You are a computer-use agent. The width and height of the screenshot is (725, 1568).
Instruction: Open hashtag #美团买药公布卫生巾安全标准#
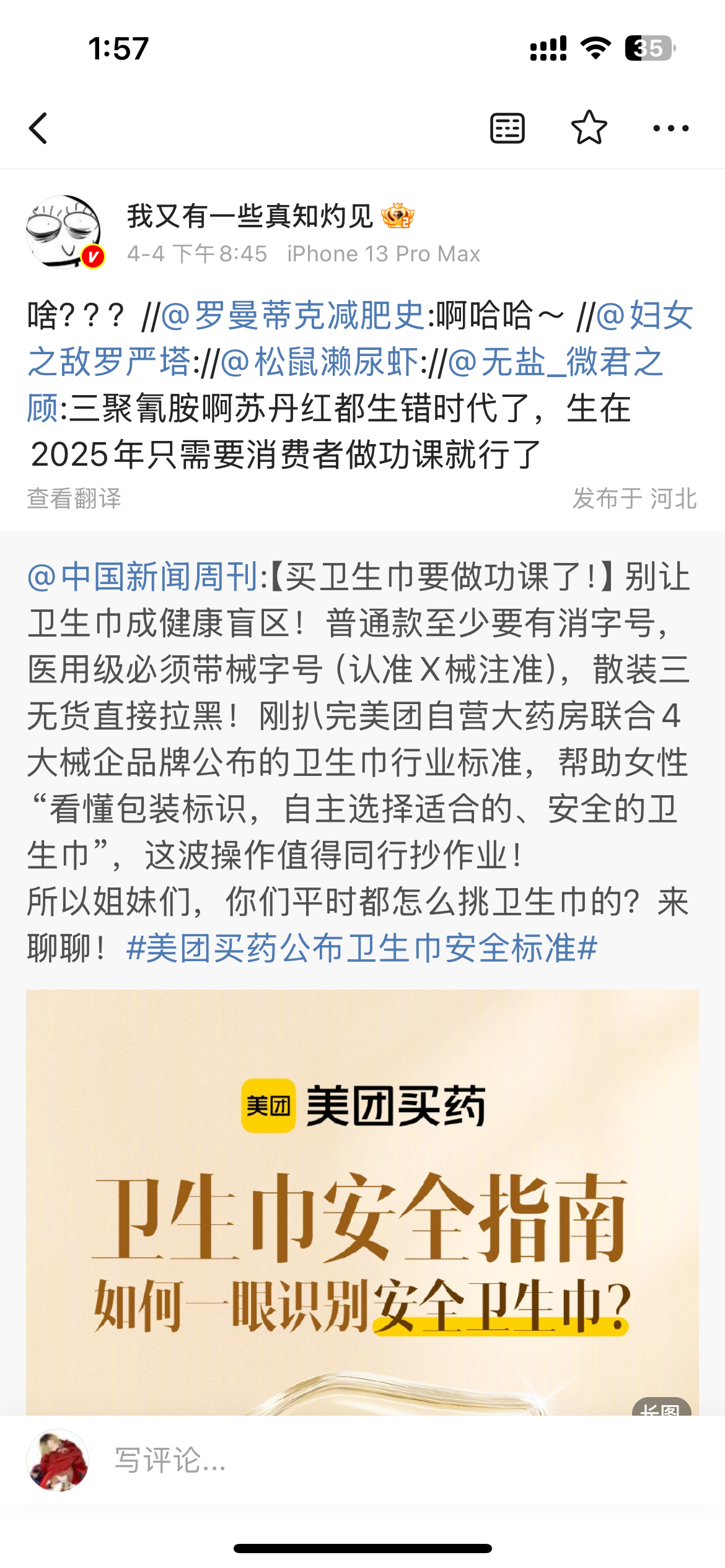(361, 948)
